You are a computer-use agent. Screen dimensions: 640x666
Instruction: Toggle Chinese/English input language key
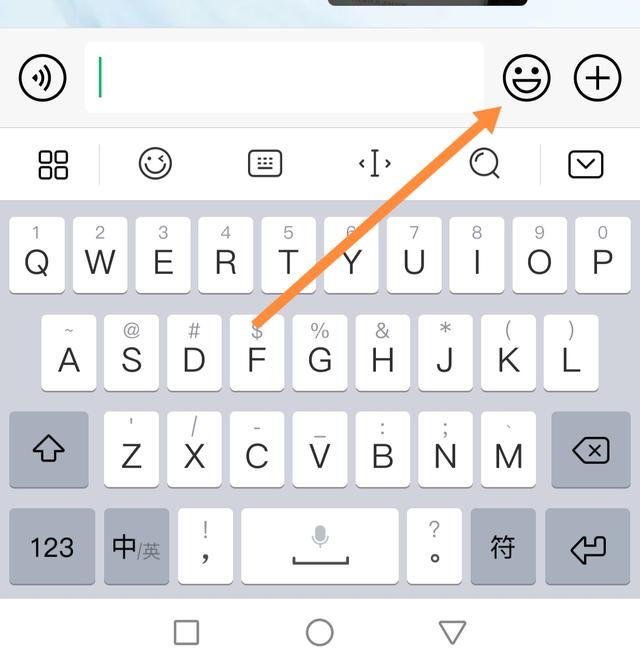point(136,547)
